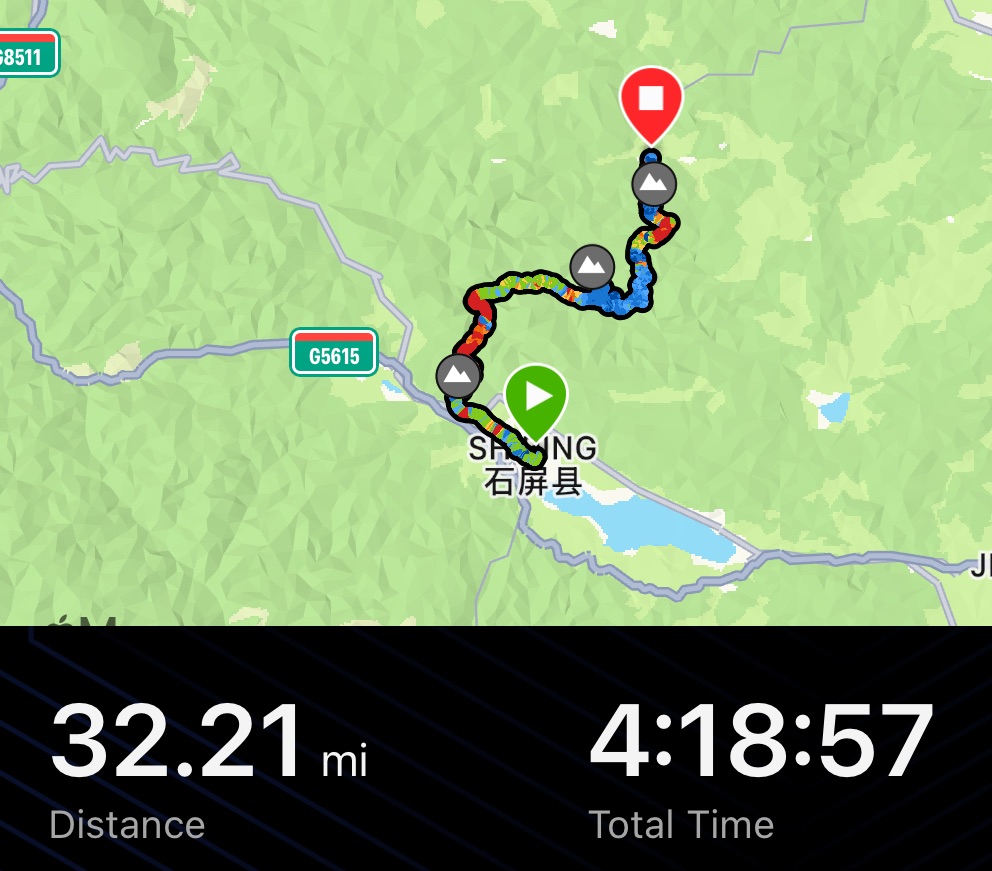Select the mountain marker nearest the finish pin
The height and width of the screenshot is (871, 992).
point(654,184)
